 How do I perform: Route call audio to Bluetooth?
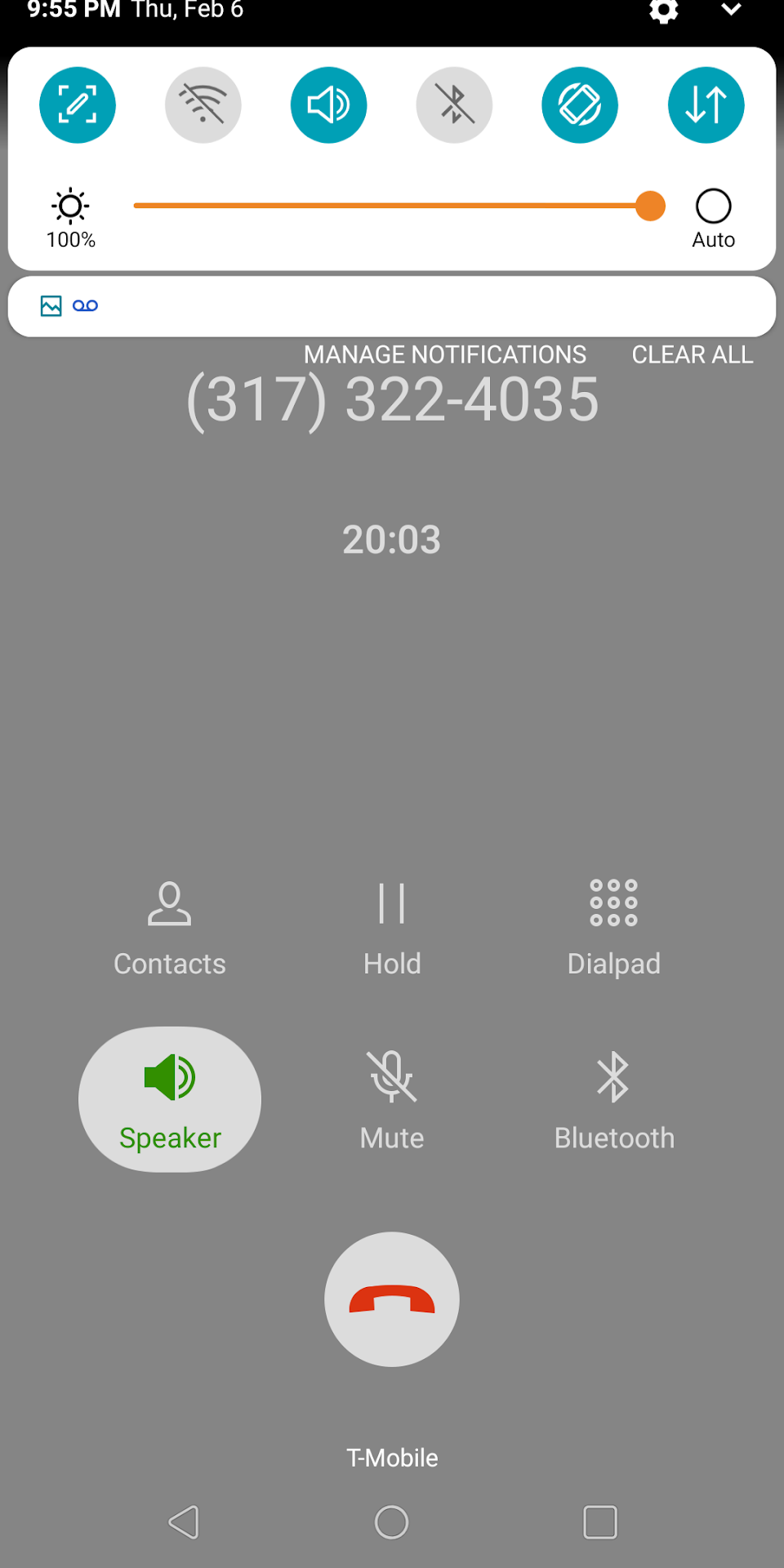613,1099
